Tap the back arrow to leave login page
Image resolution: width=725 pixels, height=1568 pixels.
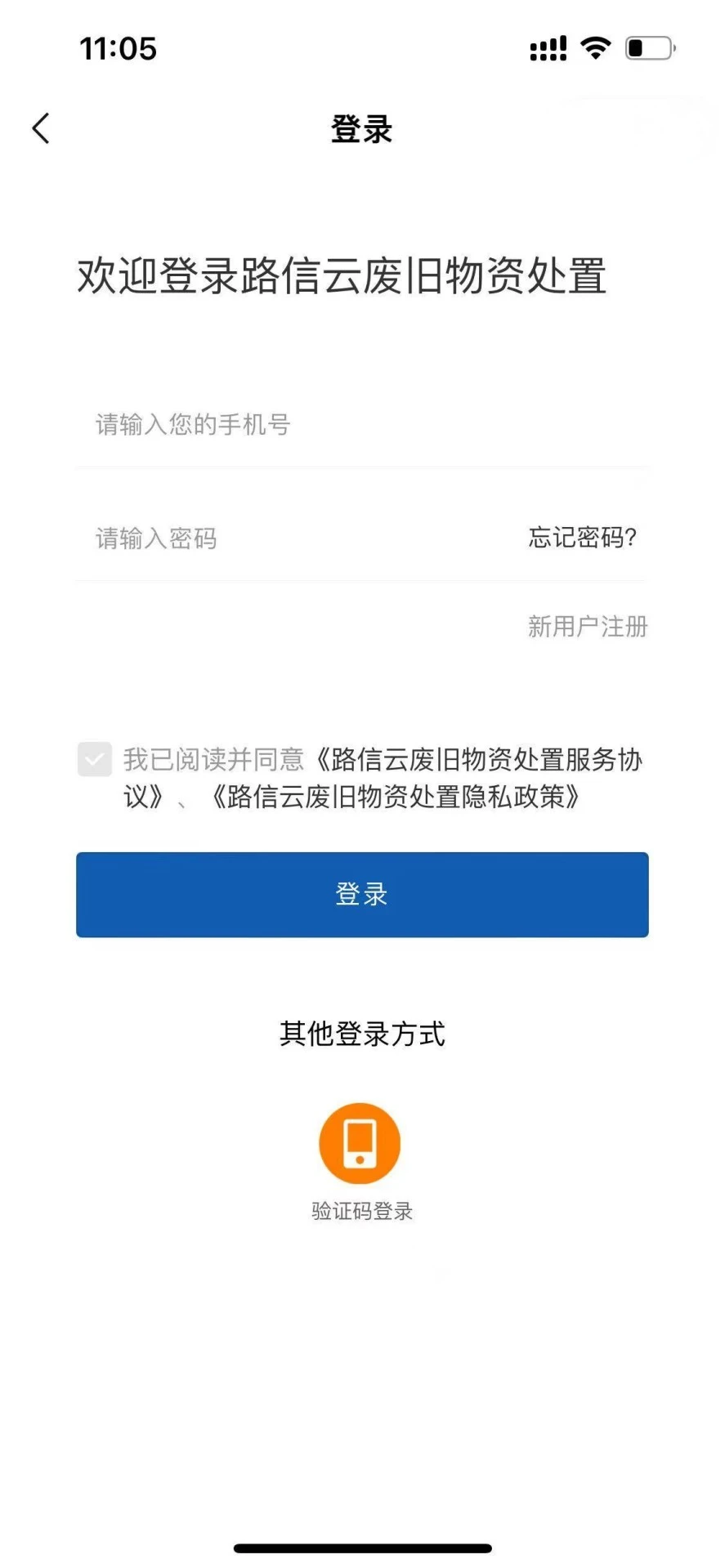[x=40, y=128]
